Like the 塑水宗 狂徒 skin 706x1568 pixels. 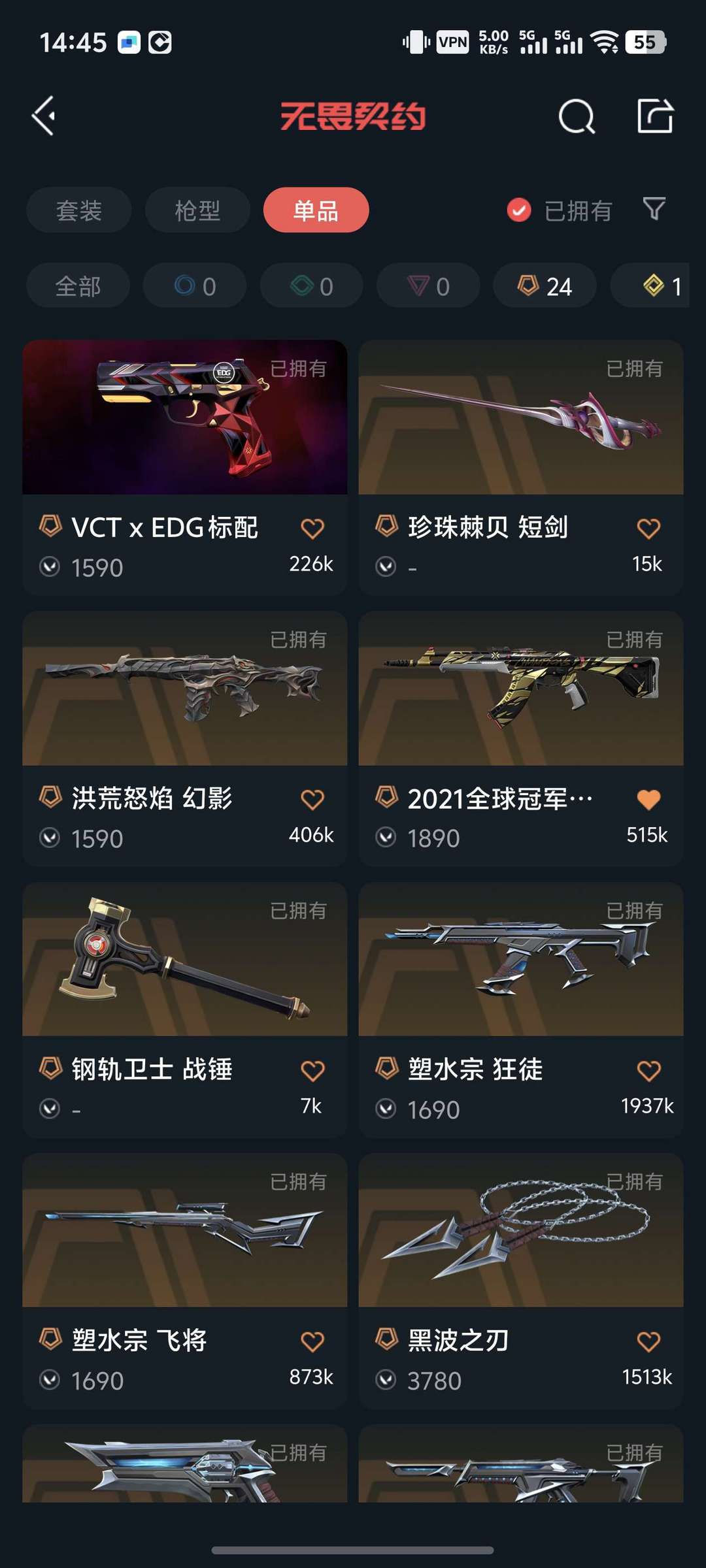[x=648, y=1071]
